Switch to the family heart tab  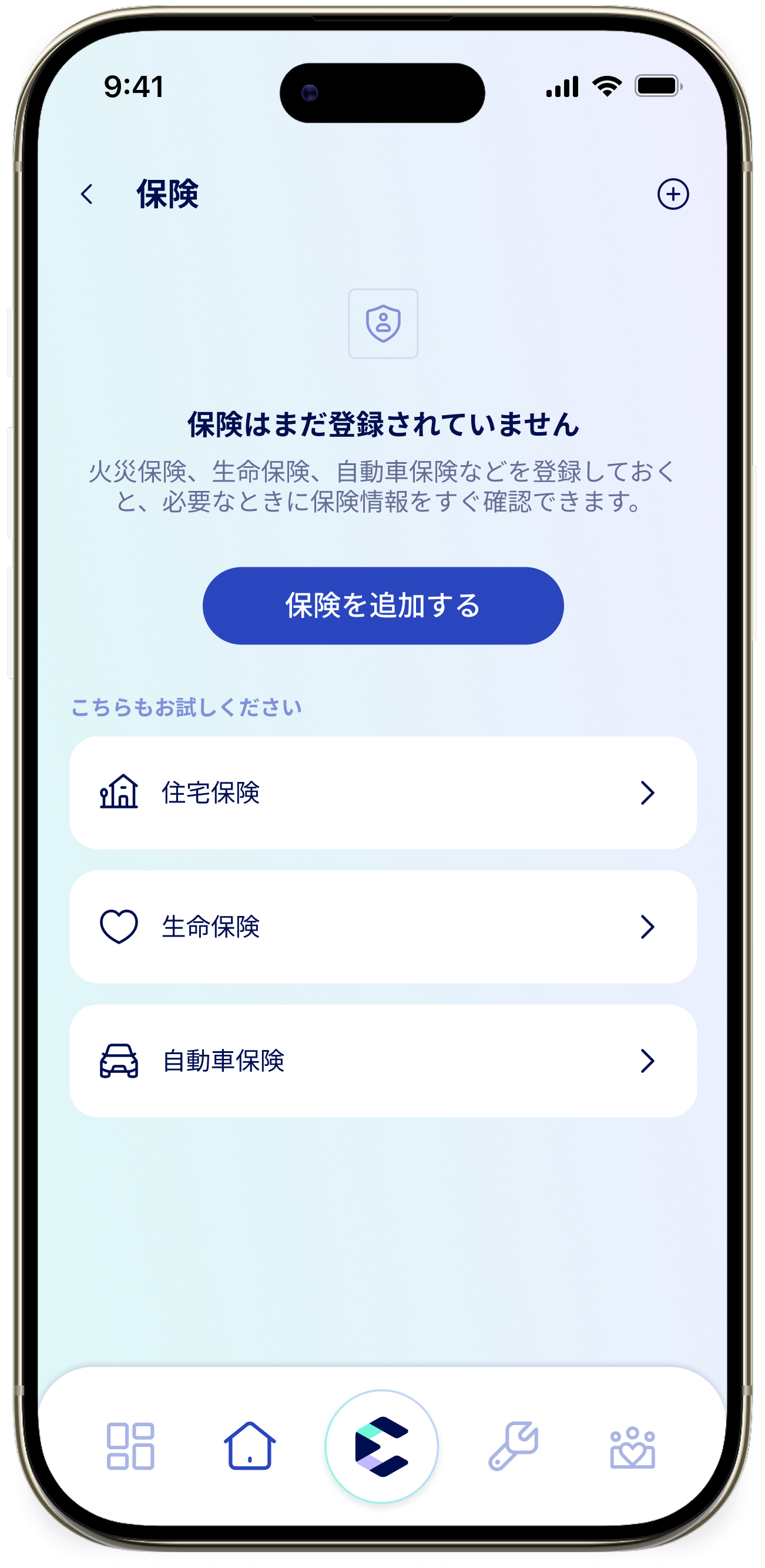[x=632, y=1447]
